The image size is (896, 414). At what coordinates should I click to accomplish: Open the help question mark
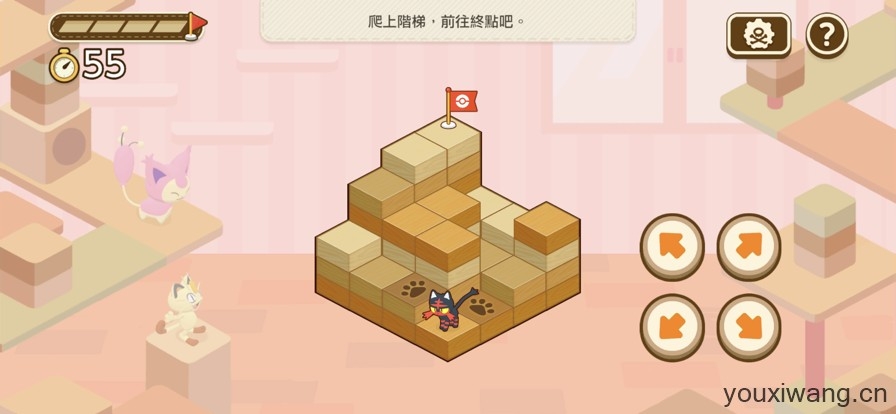click(826, 36)
